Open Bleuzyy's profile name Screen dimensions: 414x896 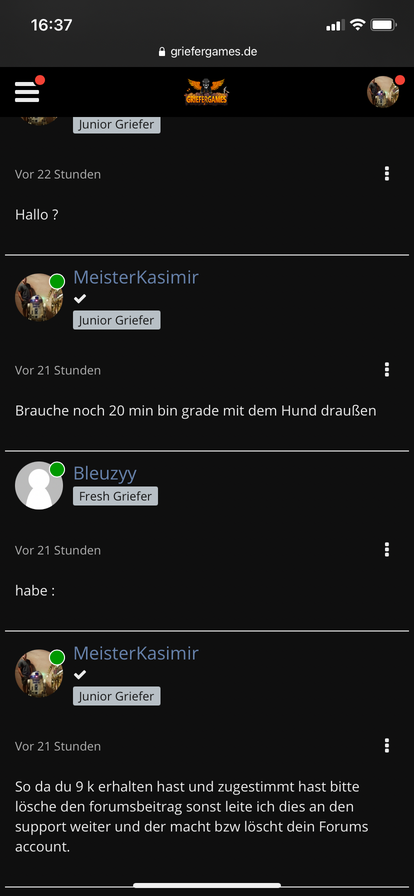coord(105,473)
